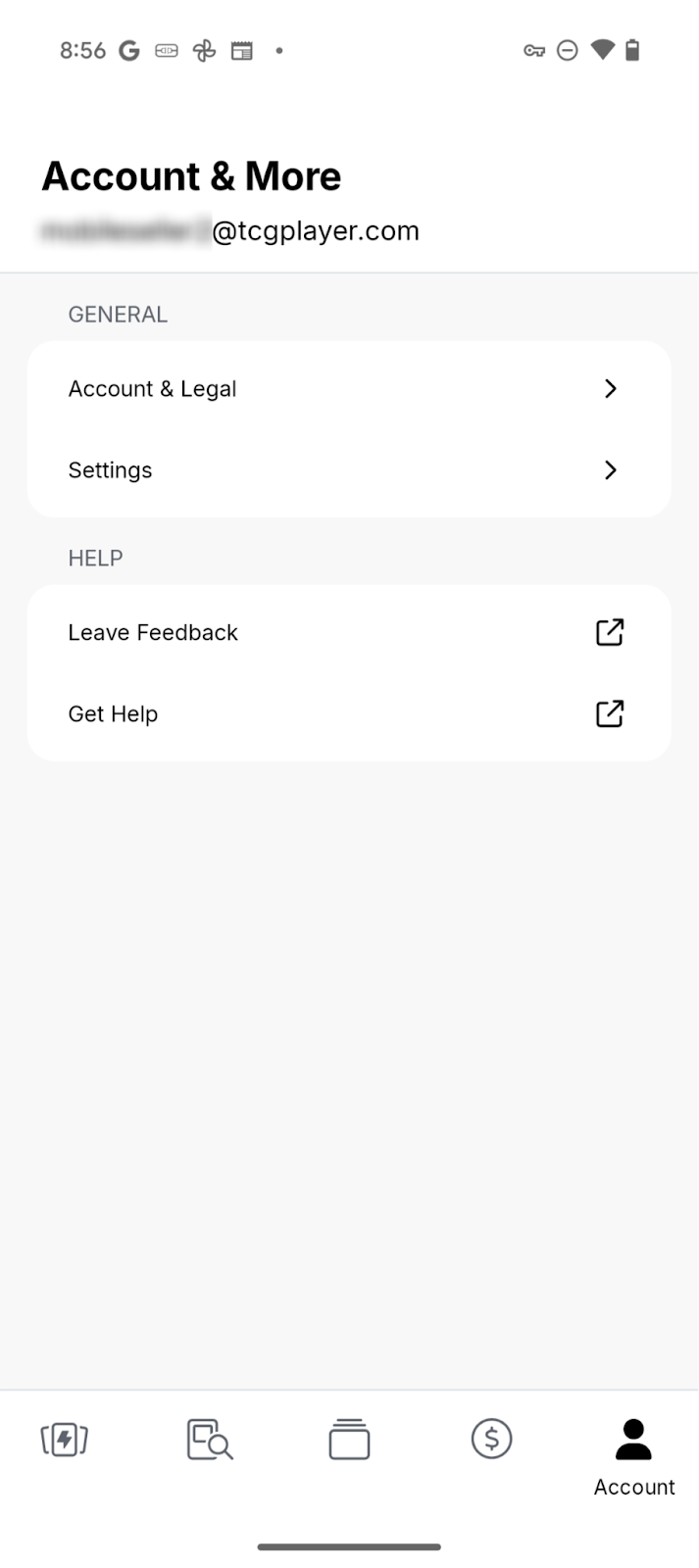Open Account & Legal
699x1568 pixels.
[348, 389]
